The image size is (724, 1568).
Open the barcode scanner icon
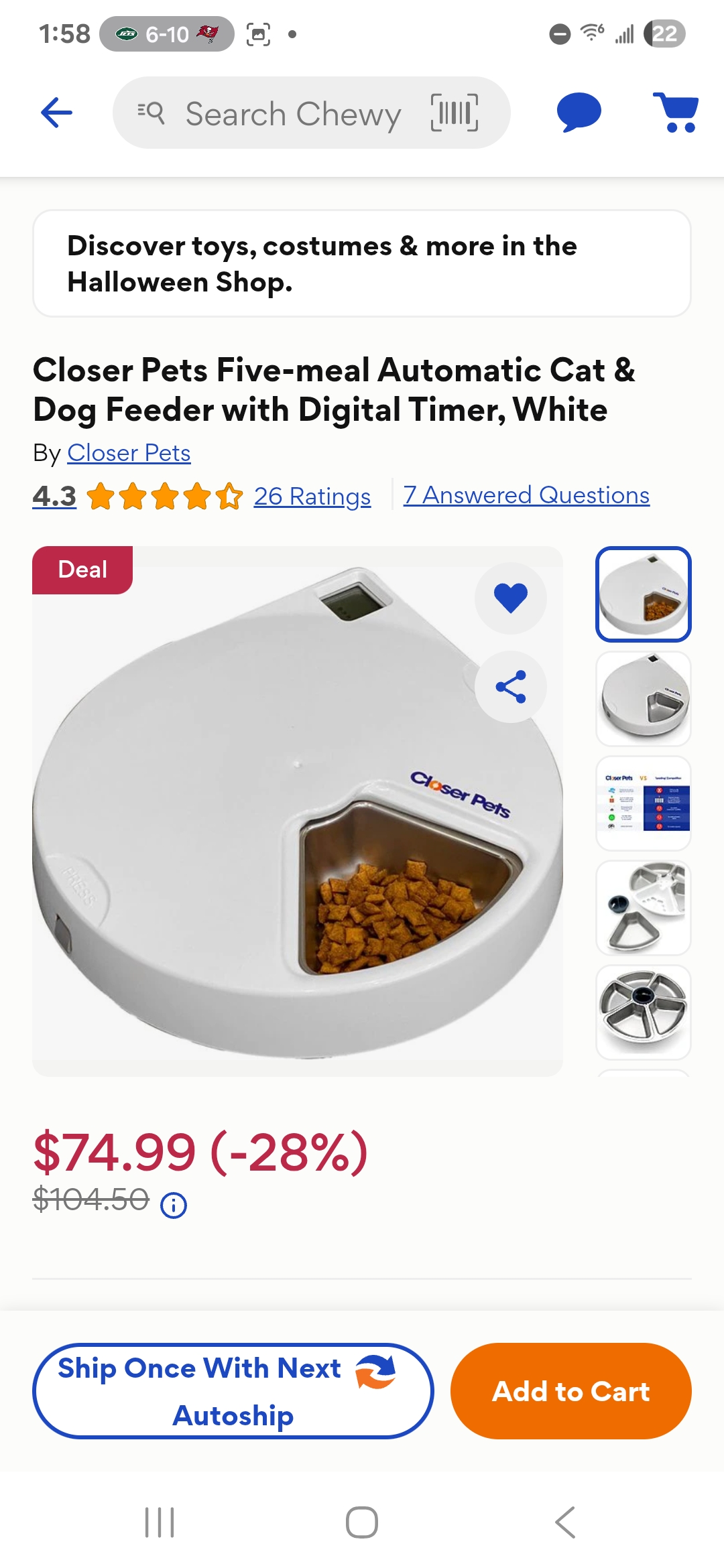click(454, 113)
